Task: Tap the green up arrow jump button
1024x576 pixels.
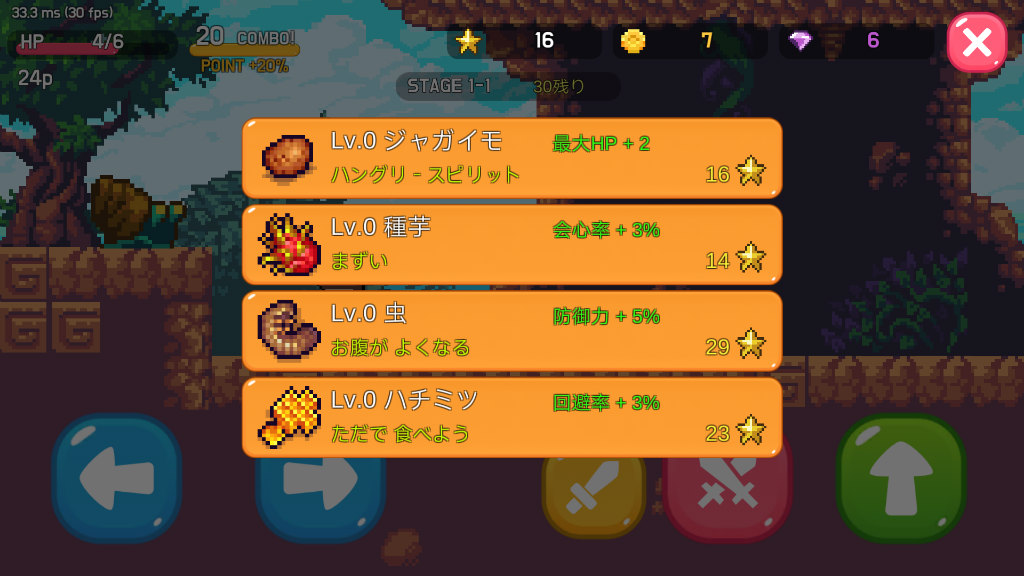Action: (901, 477)
